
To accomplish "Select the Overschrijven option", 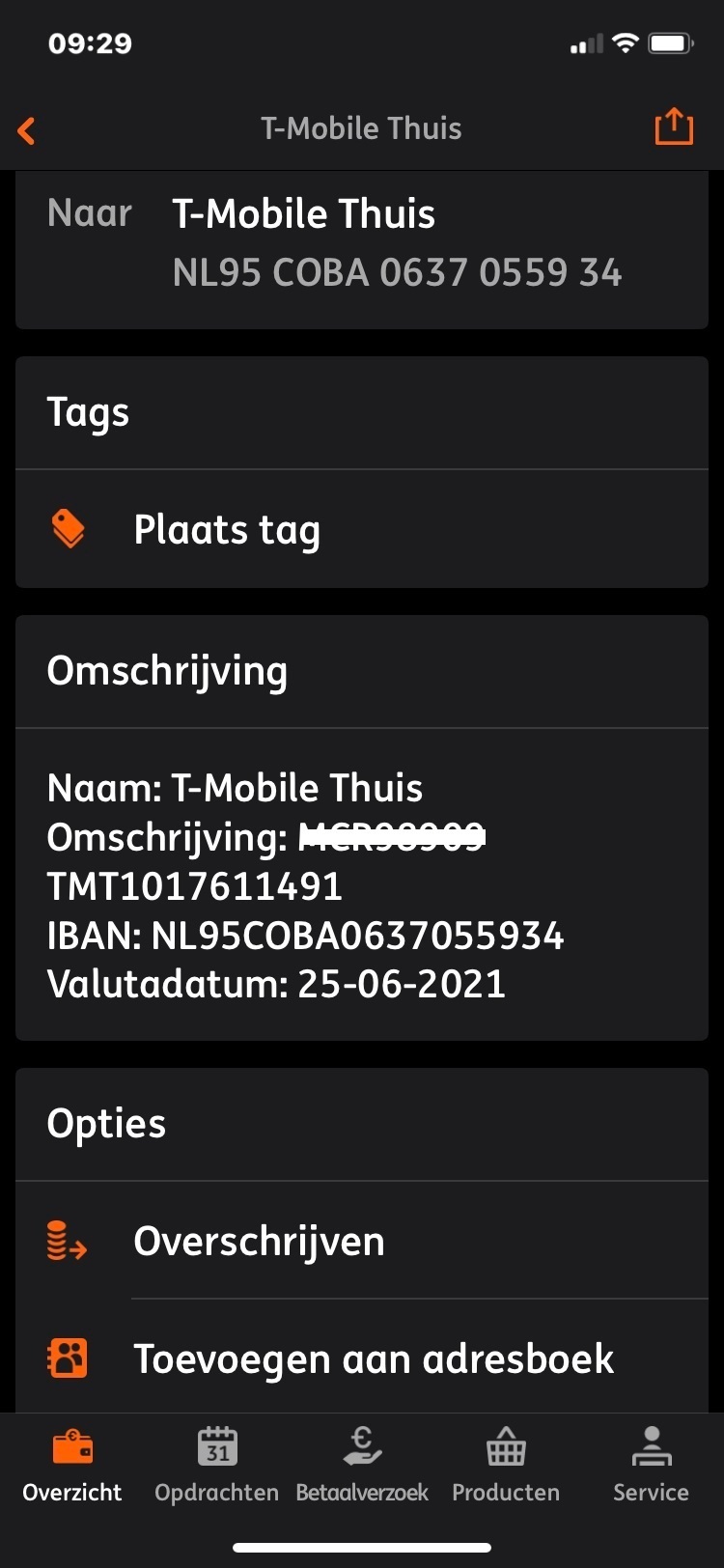I will (x=362, y=1241).
